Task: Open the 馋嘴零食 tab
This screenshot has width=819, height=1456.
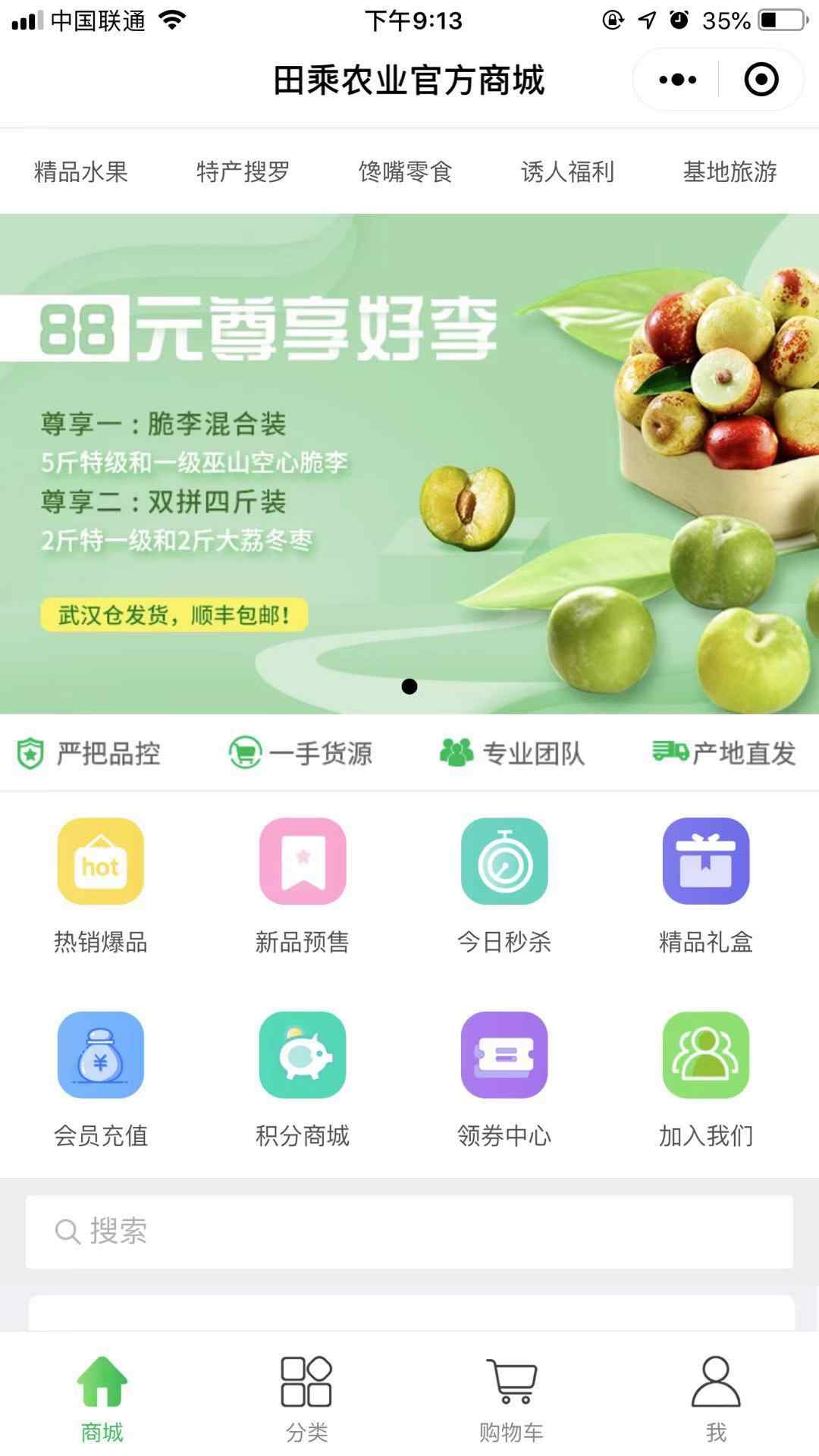Action: pyautogui.click(x=406, y=172)
